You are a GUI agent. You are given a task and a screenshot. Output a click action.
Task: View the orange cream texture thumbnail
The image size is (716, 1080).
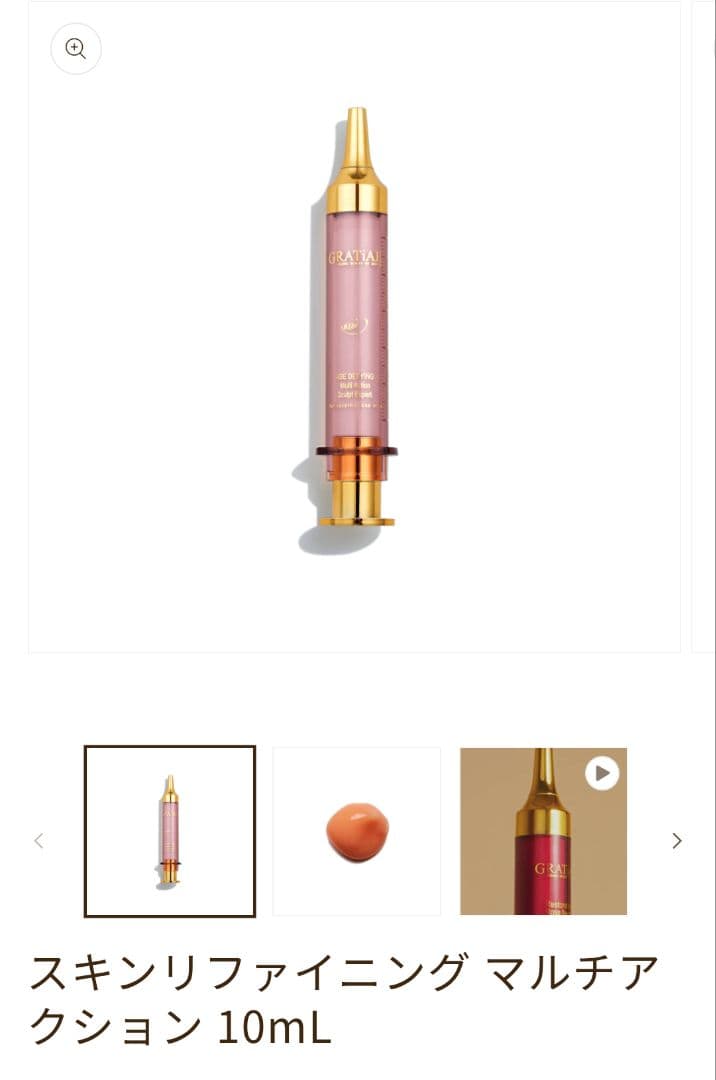coord(357,831)
